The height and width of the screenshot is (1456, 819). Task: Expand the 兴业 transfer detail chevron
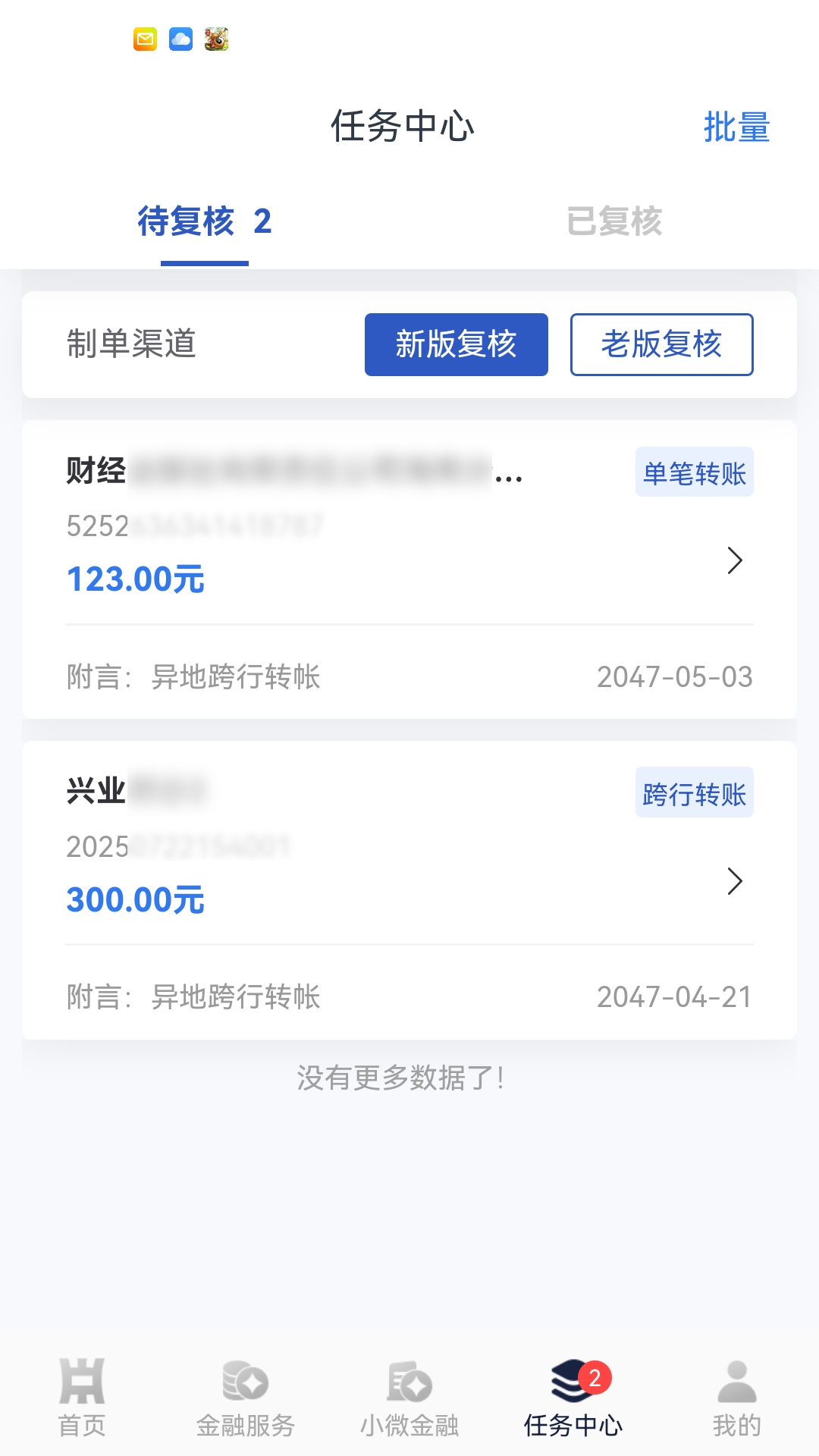click(735, 881)
